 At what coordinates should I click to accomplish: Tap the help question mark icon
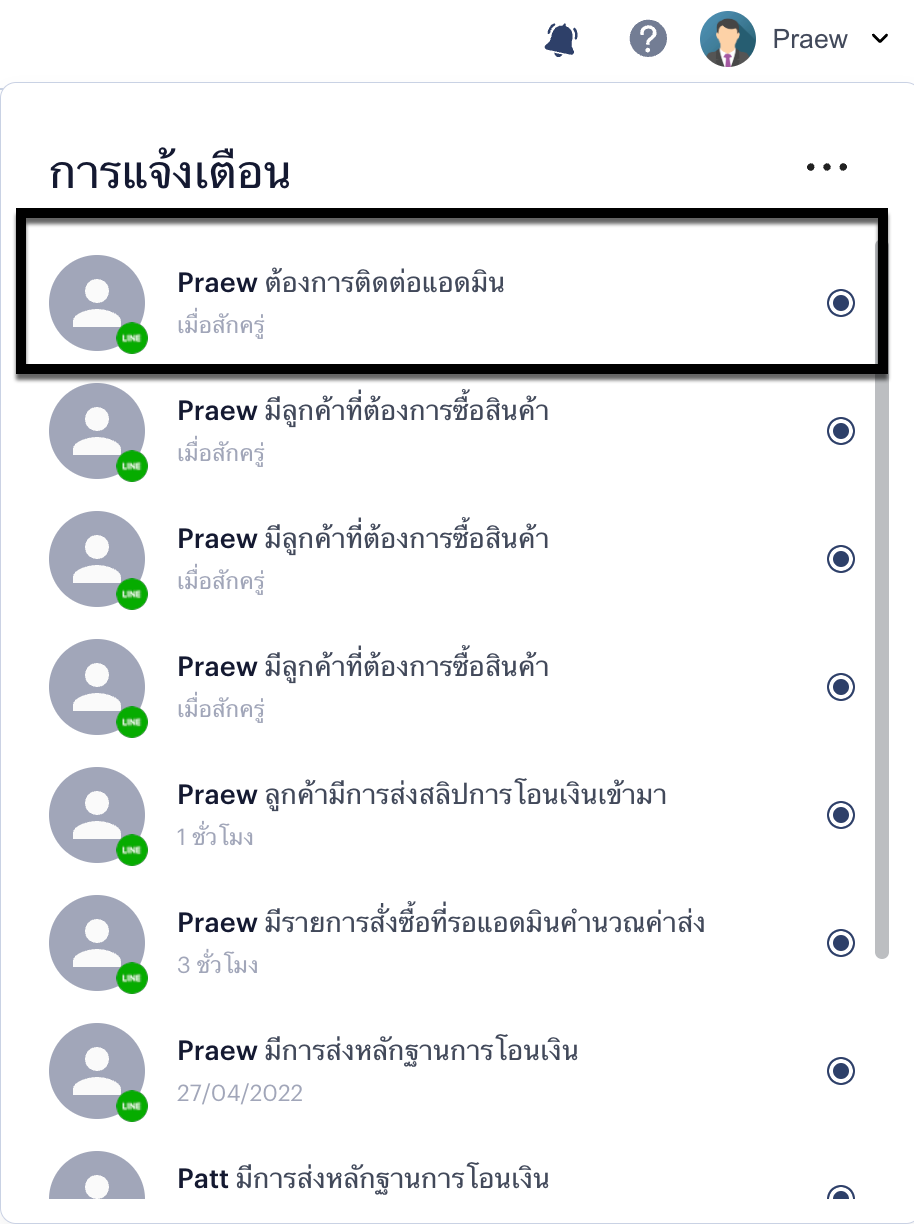point(648,39)
